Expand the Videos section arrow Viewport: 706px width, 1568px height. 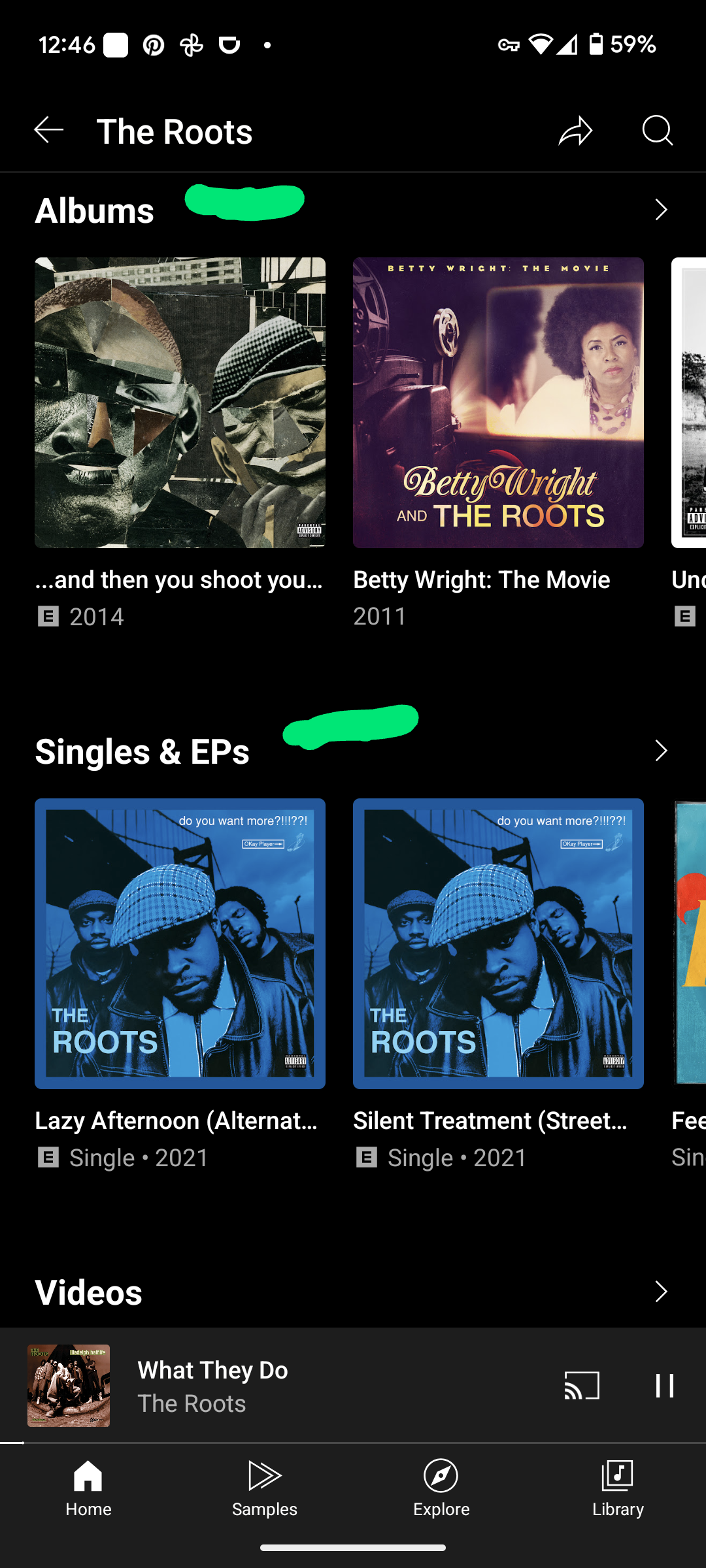pos(661,1292)
